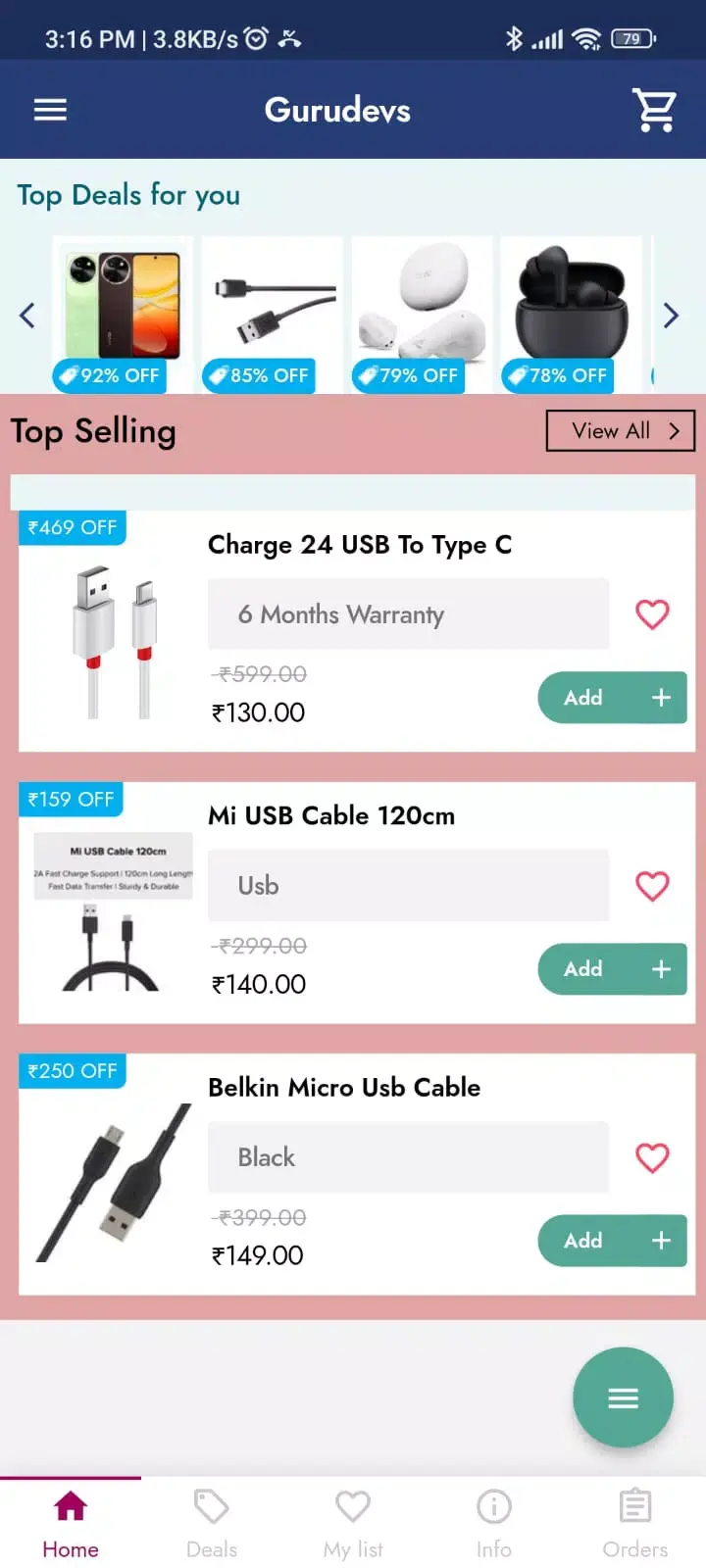
Task: Favorite the Mi USB Cable 120cm
Action: tap(652, 886)
